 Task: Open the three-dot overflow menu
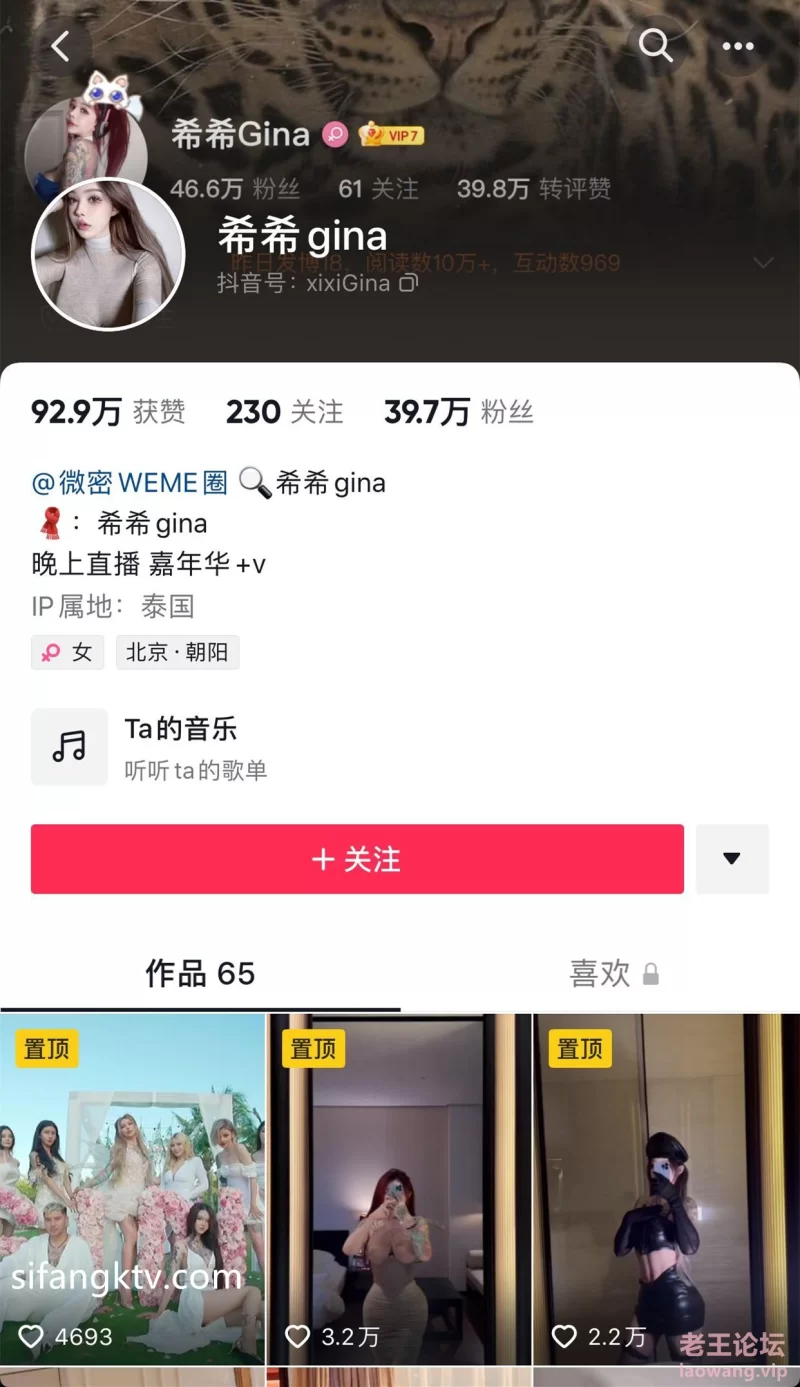(x=738, y=46)
